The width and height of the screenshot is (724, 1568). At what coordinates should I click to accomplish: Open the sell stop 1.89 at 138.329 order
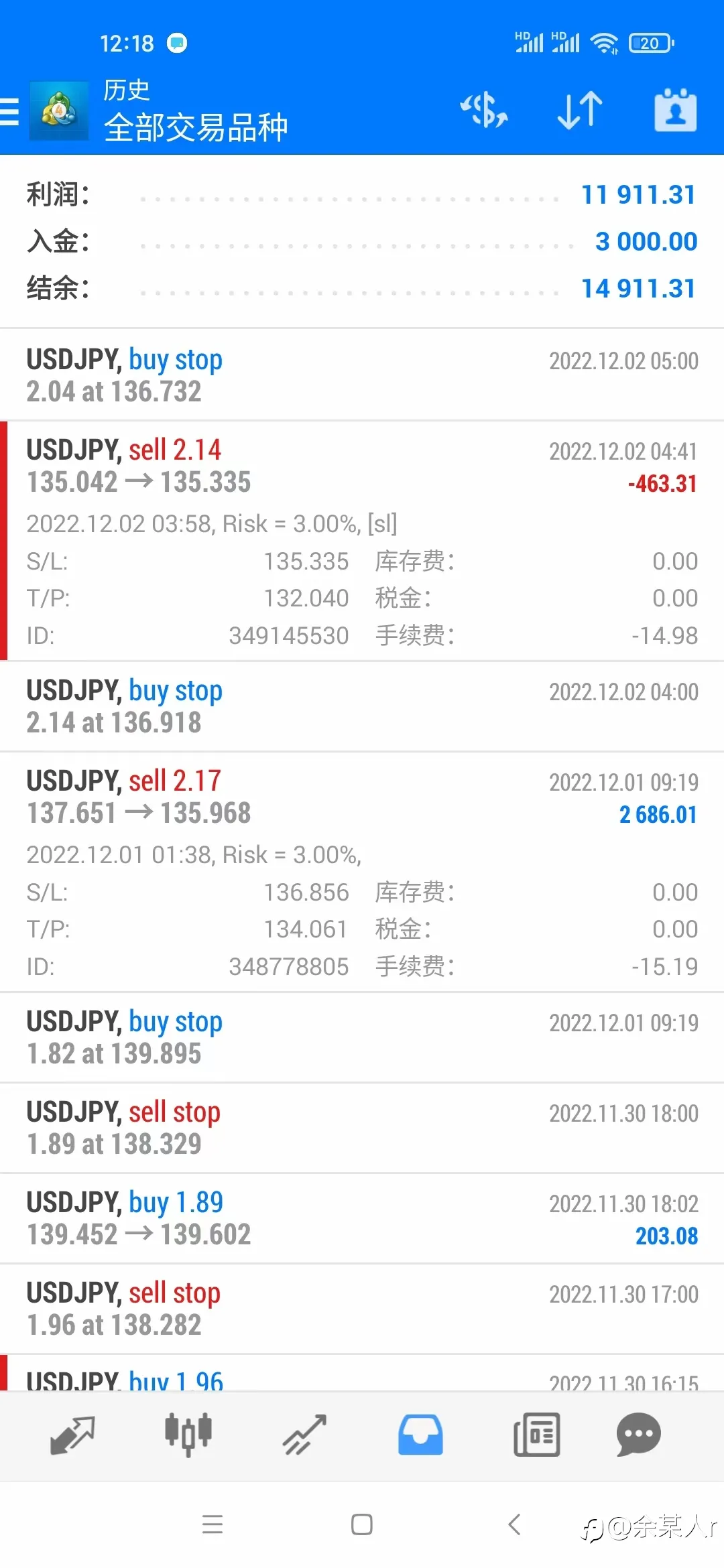(362, 1128)
